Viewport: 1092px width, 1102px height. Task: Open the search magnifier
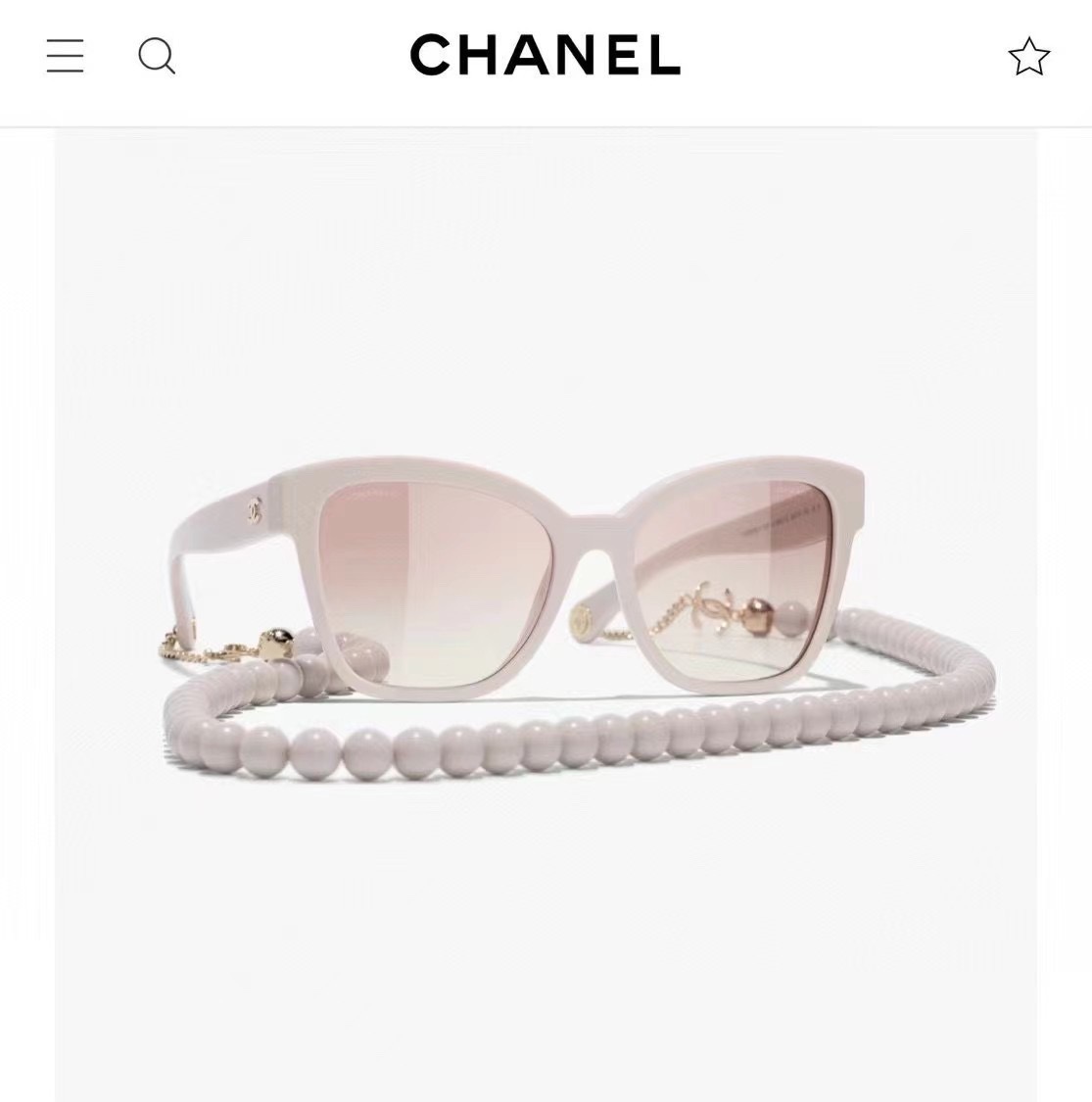157,56
